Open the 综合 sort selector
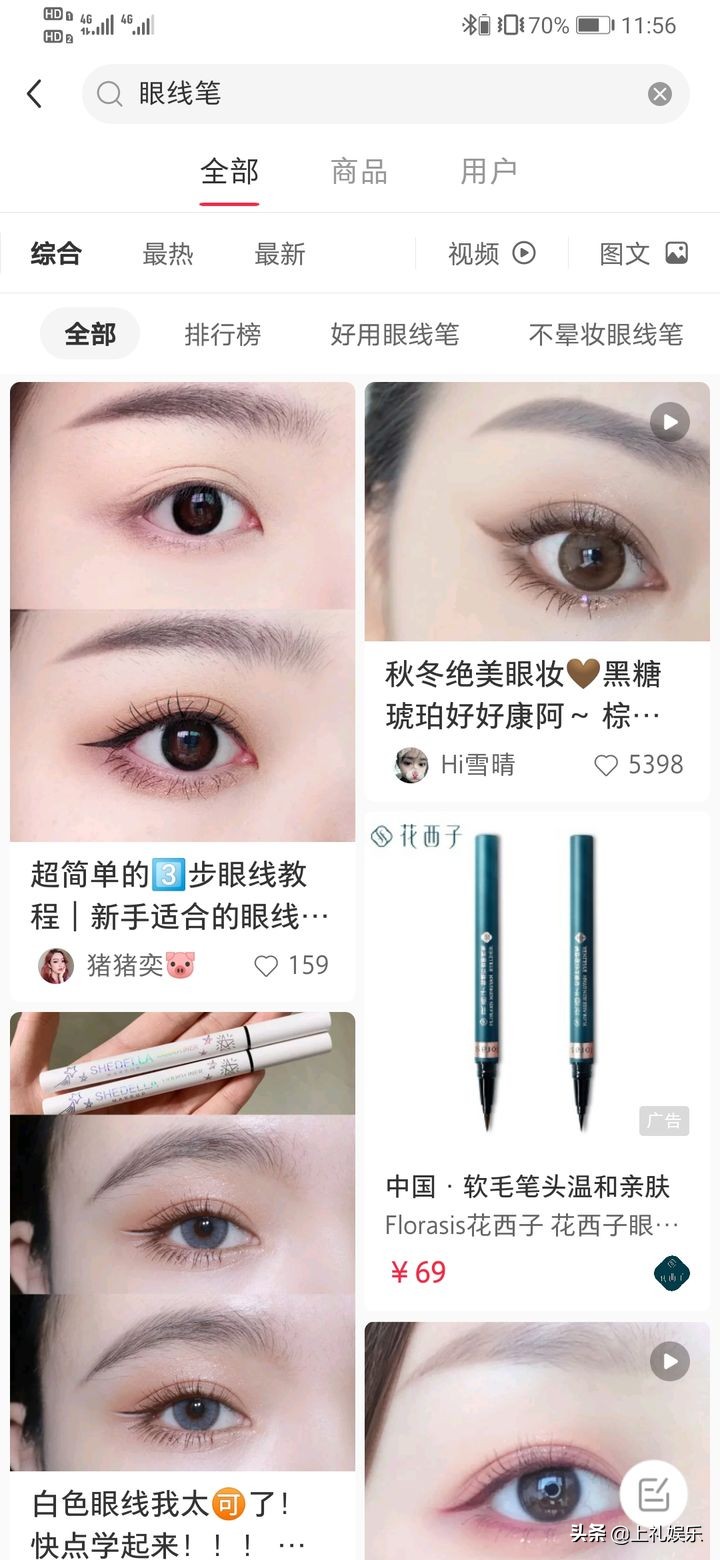720x1560 pixels. (x=60, y=254)
